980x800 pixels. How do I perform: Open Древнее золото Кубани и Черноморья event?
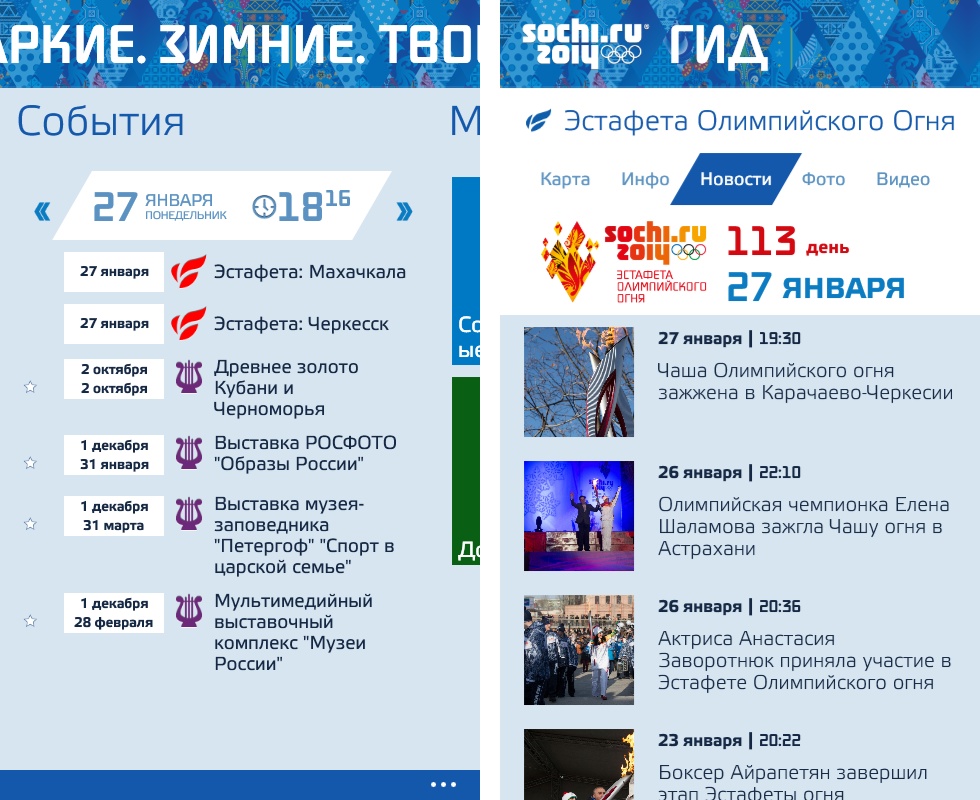[x=285, y=388]
